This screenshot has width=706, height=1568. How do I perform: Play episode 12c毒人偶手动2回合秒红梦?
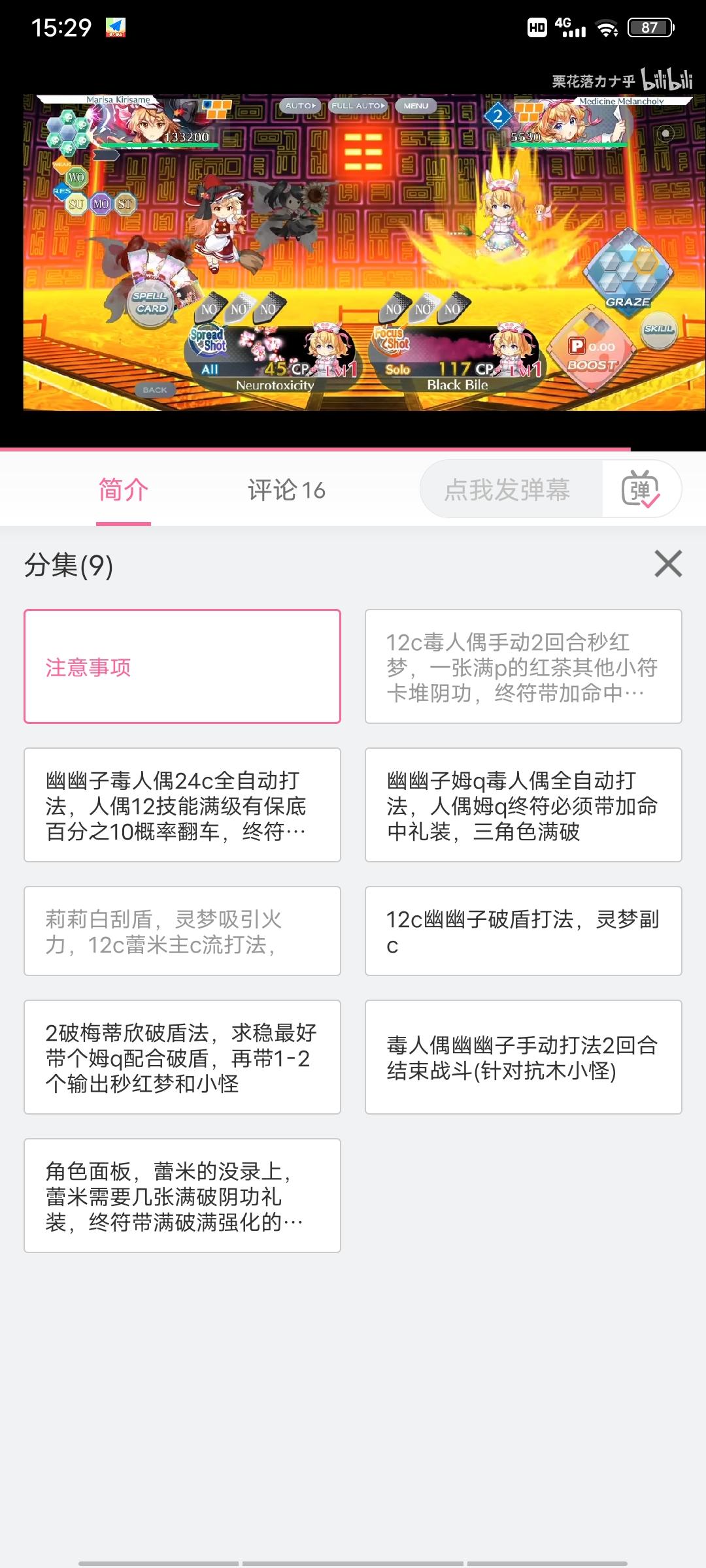point(524,666)
